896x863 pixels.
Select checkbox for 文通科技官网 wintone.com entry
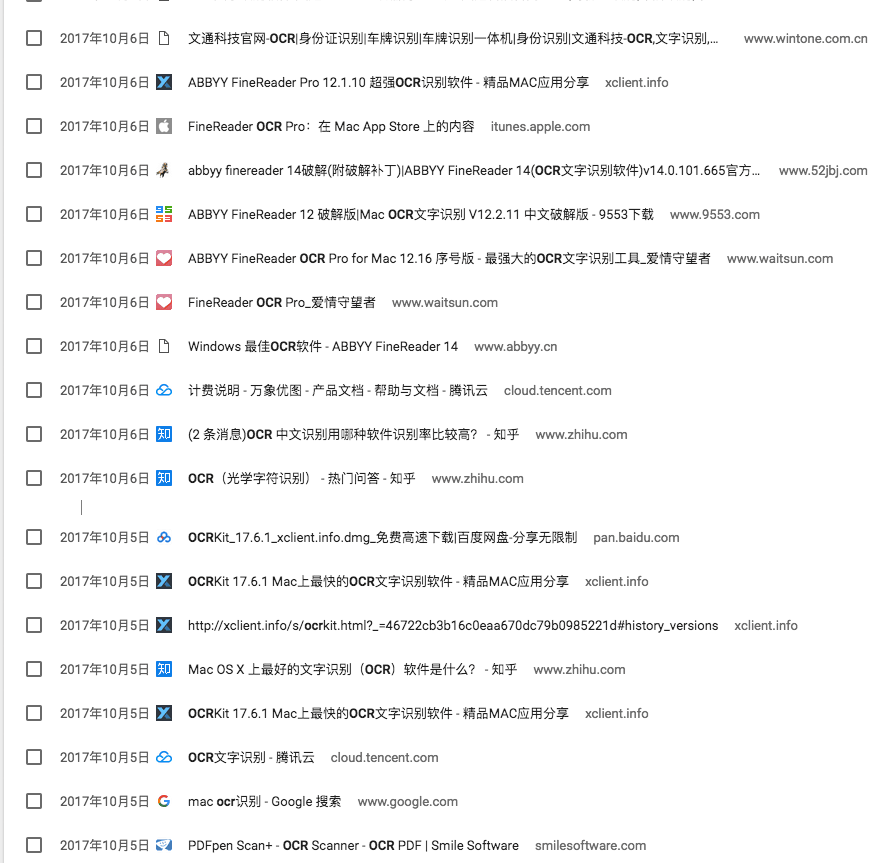(34, 38)
